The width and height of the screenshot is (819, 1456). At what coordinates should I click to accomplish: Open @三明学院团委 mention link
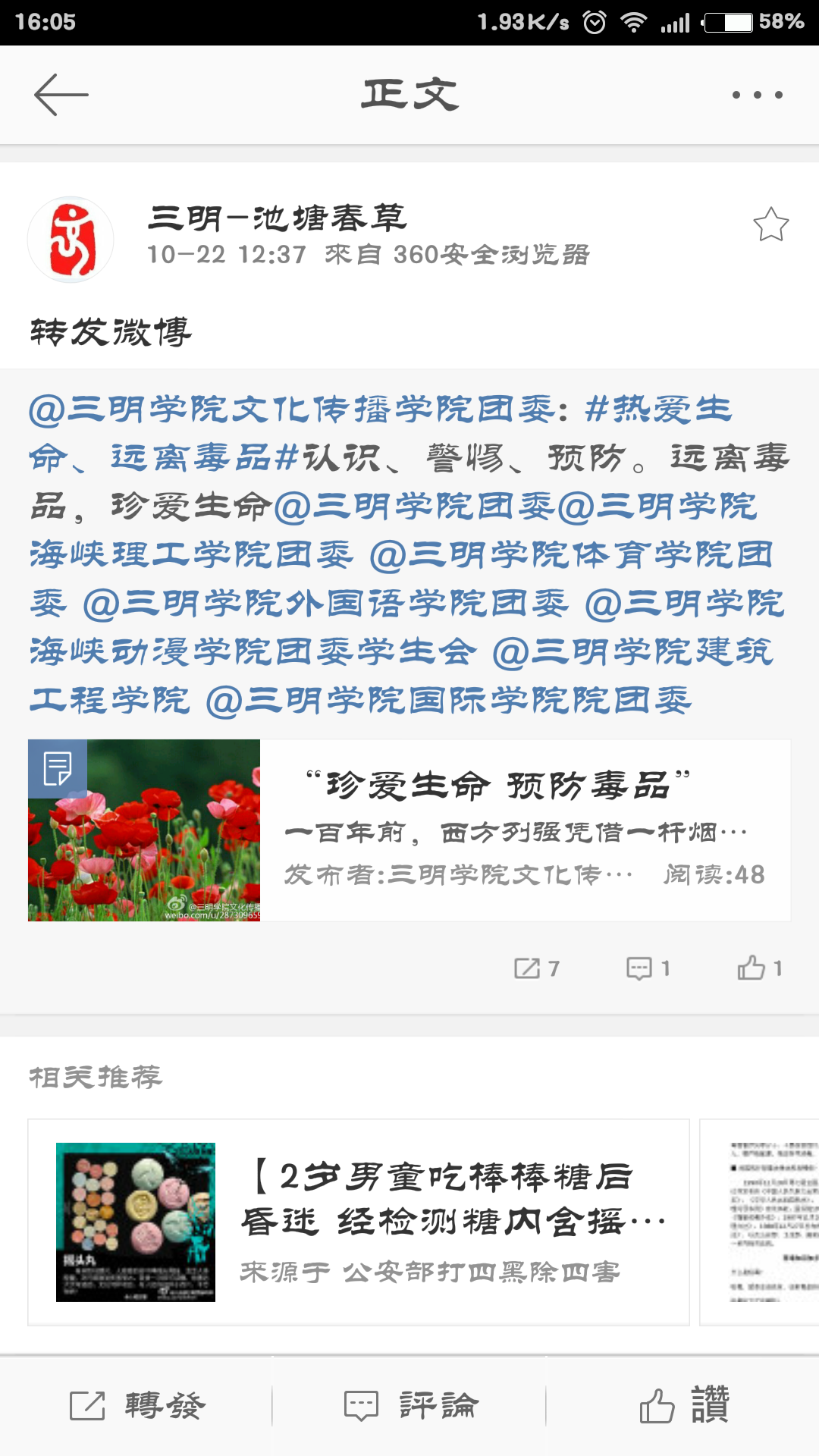tap(414, 507)
